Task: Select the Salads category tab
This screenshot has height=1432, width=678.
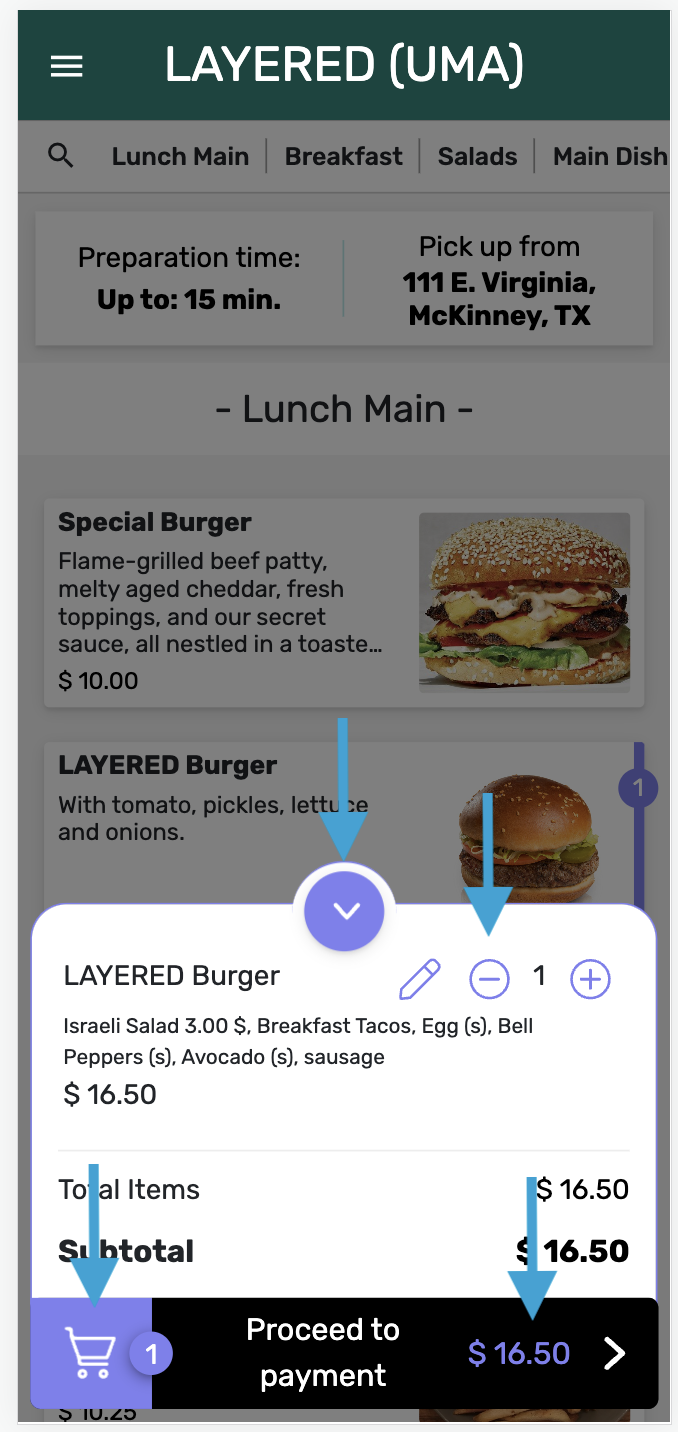Action: click(477, 157)
